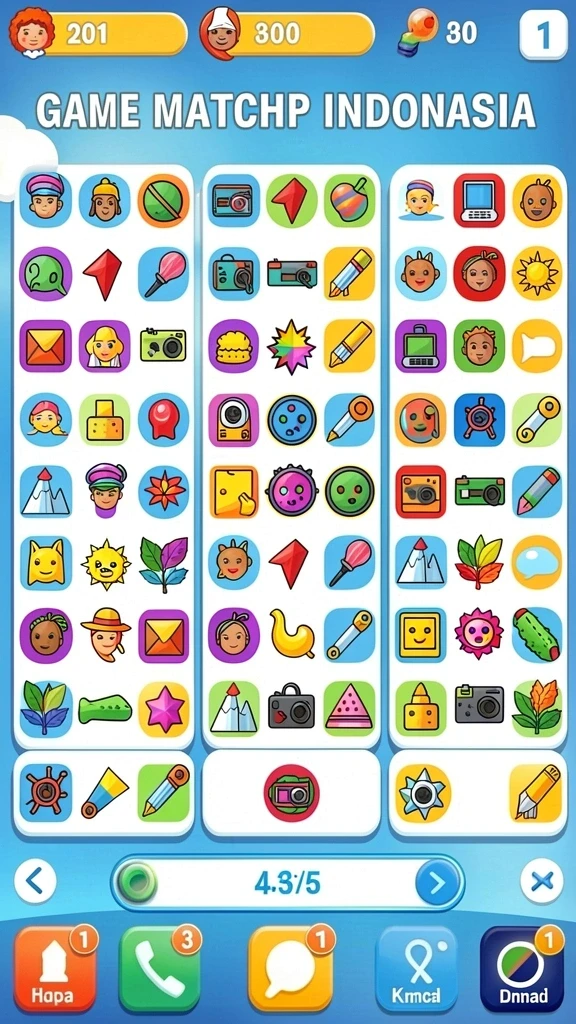Tap the cowboy hat face tile
Viewport: 576px width, 1024px height.
[105, 633]
